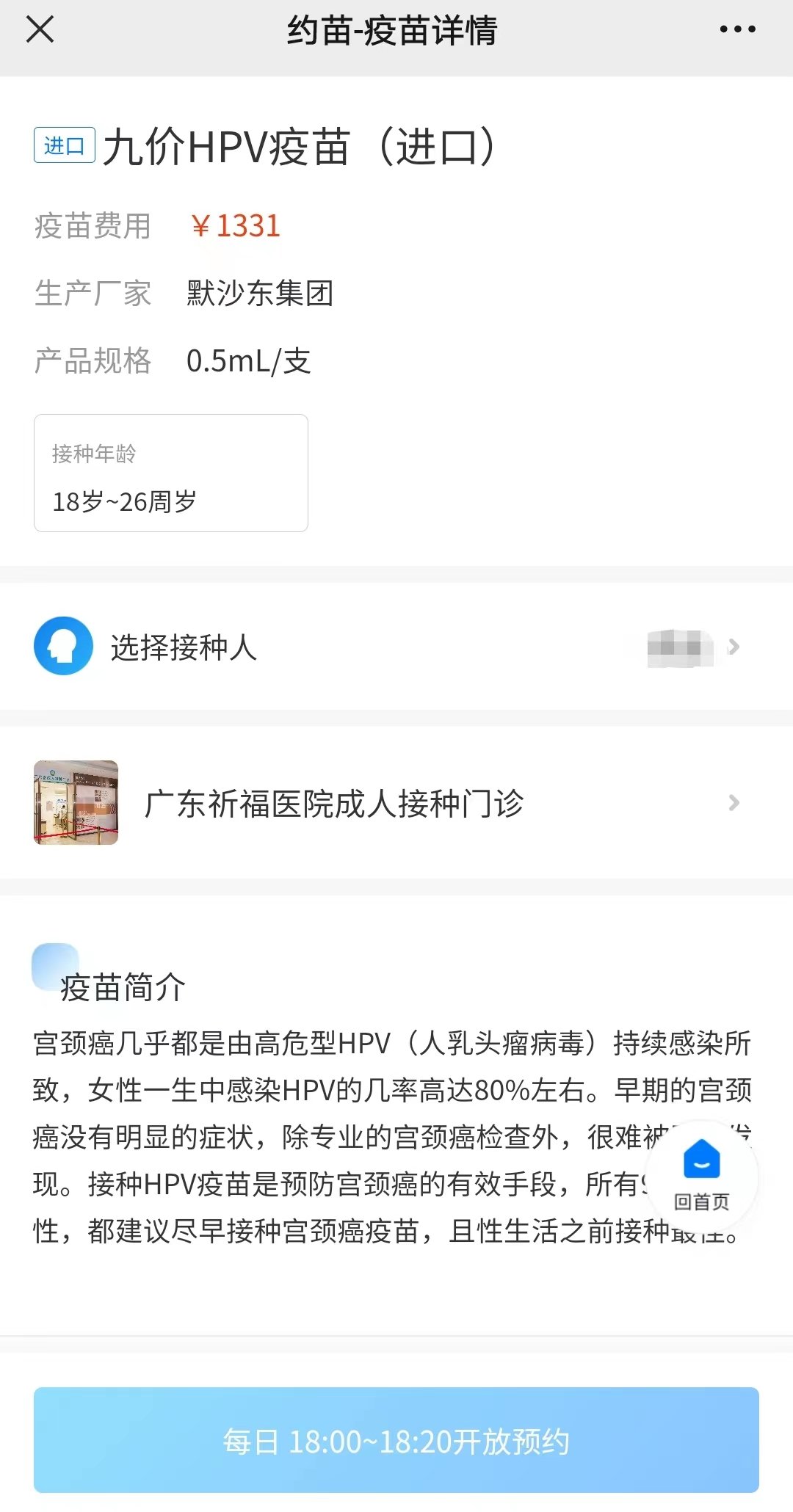The width and height of the screenshot is (793, 1512).
Task: Open 广东祈福医院成人接种门诊 clinic details
Action: [396, 803]
